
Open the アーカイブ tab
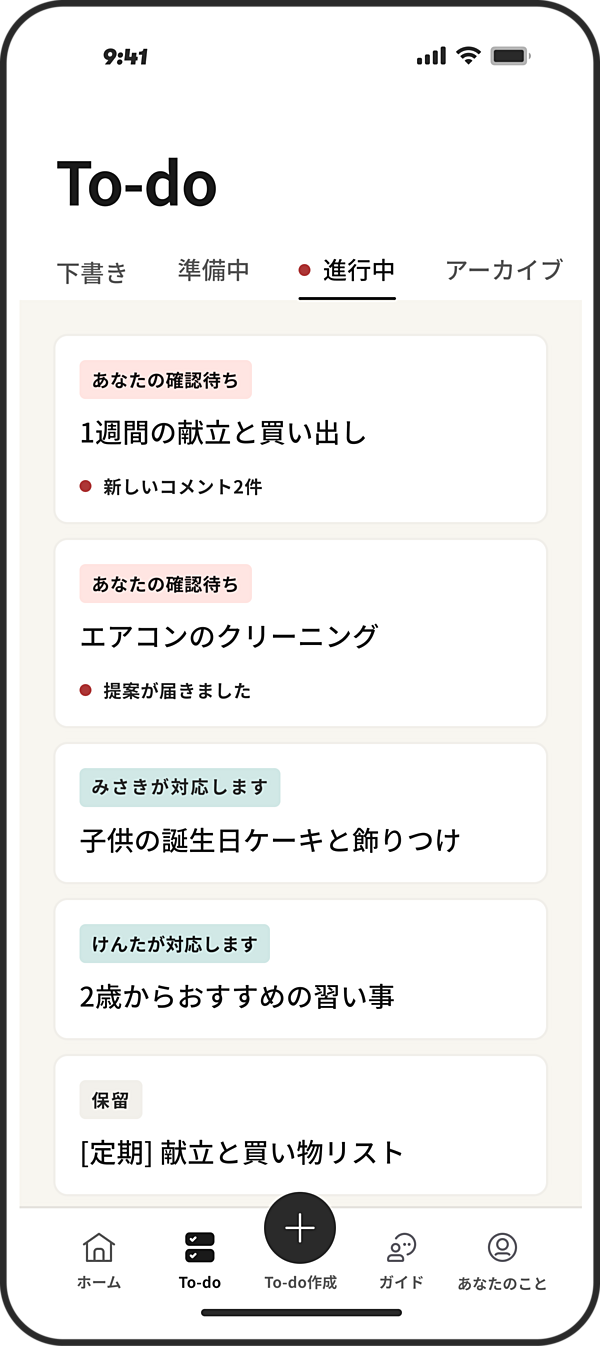pyautogui.click(x=503, y=270)
